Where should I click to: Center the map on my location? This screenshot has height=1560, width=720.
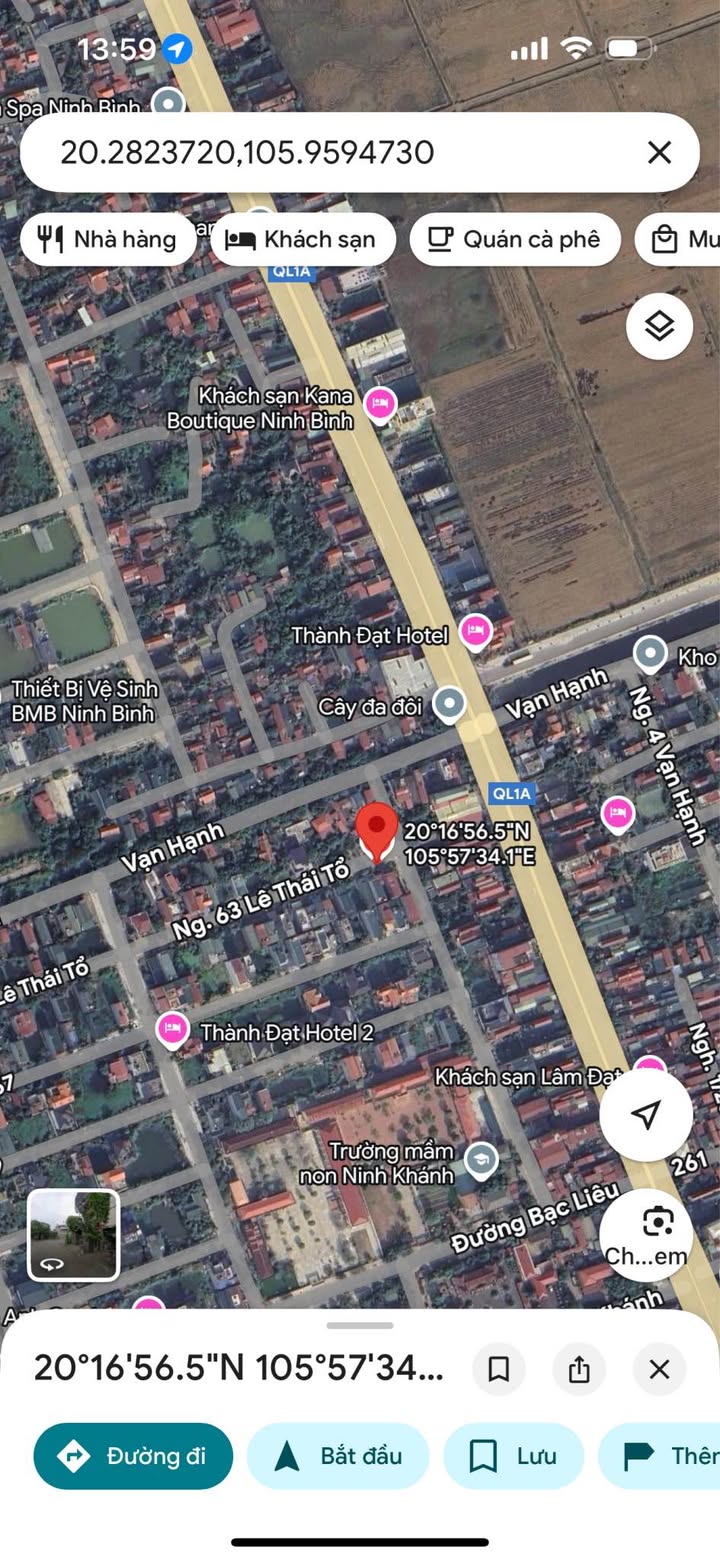click(x=646, y=1115)
